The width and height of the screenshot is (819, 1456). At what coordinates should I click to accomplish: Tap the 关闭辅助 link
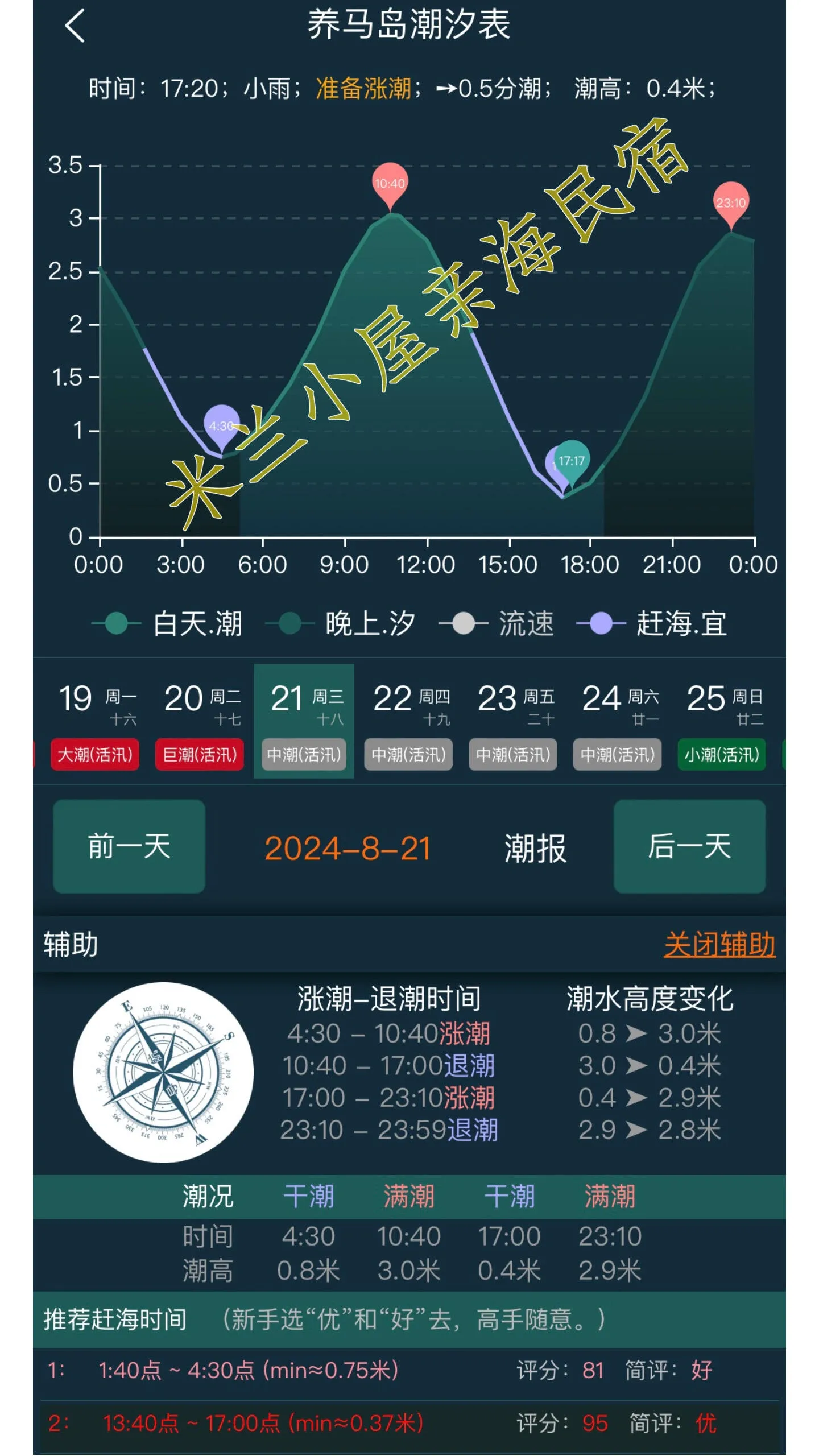click(x=719, y=945)
